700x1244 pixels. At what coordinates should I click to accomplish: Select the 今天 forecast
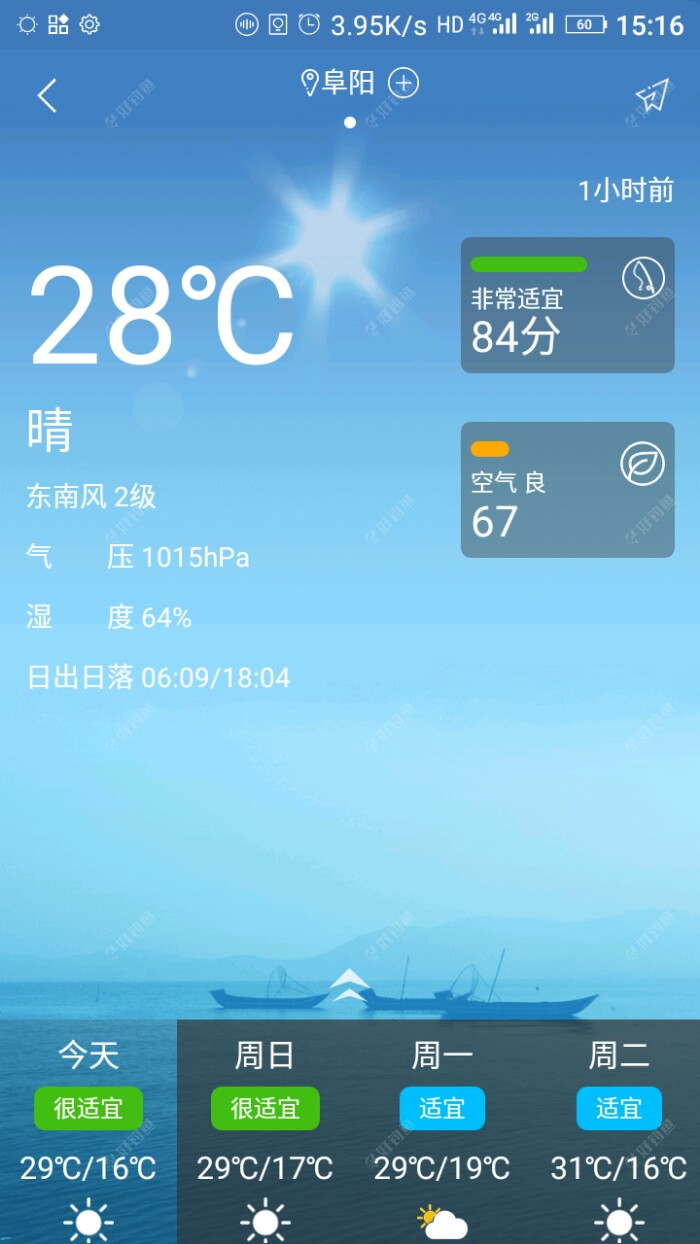point(88,1130)
